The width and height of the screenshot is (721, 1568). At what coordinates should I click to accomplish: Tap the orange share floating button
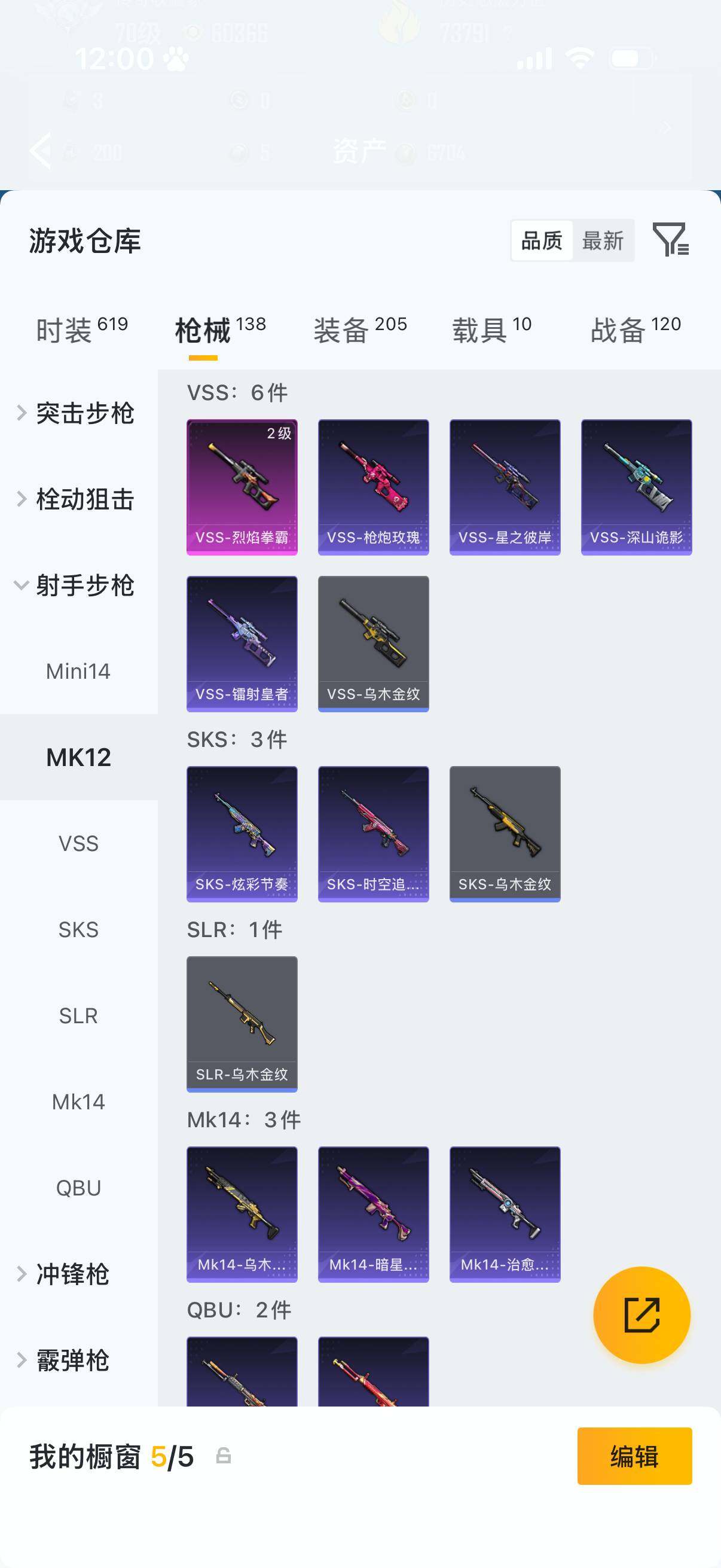pos(642,1315)
